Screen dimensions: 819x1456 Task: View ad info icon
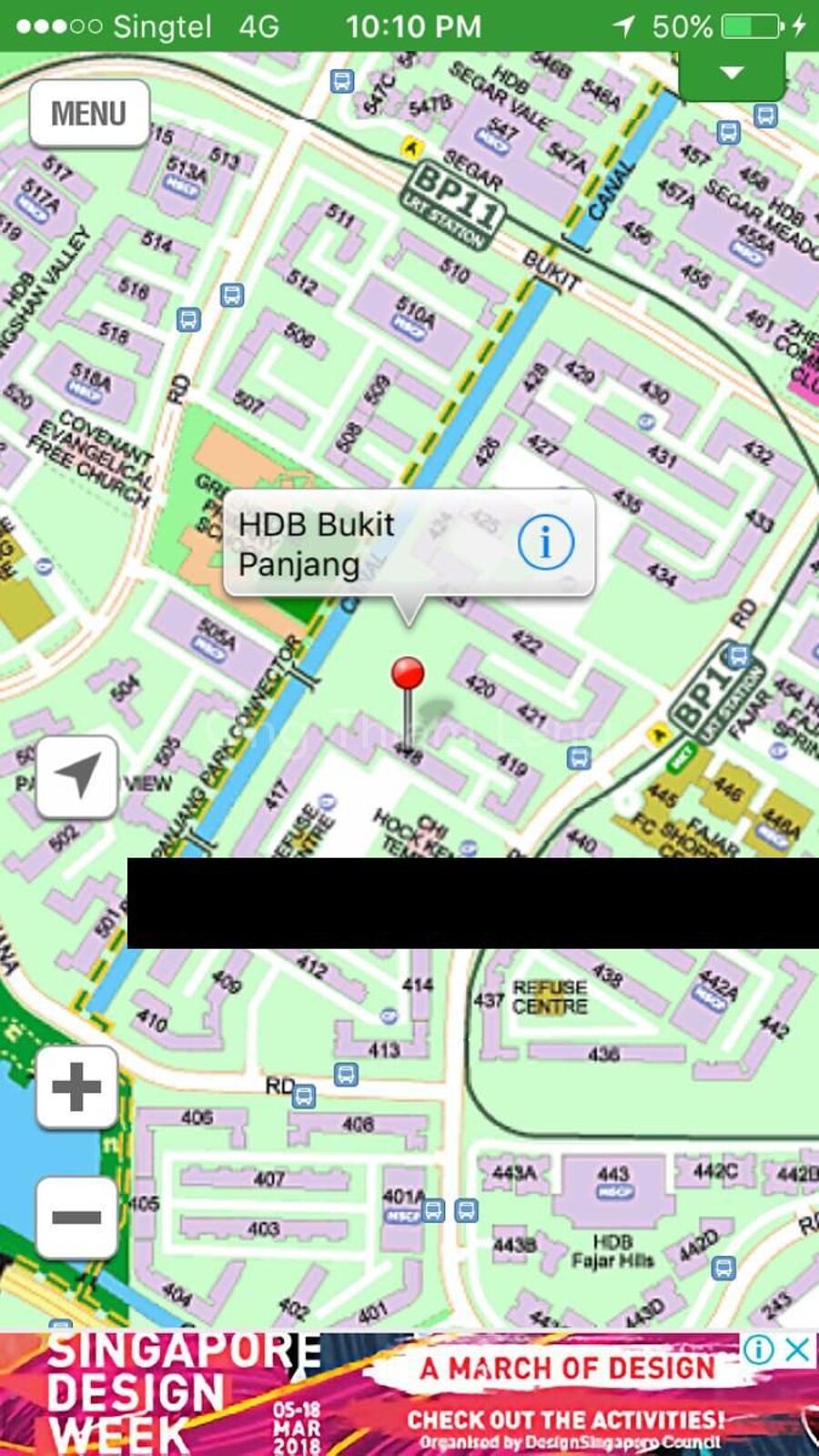[759, 1350]
